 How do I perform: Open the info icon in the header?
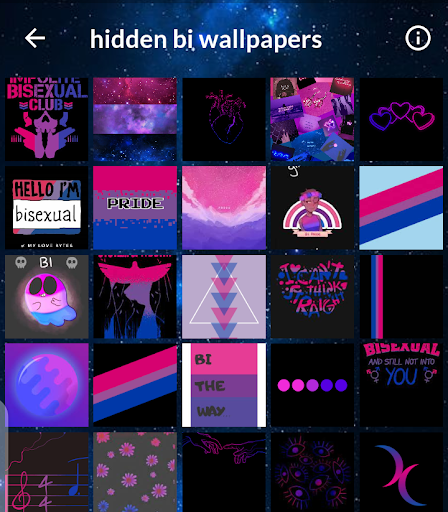[418, 38]
